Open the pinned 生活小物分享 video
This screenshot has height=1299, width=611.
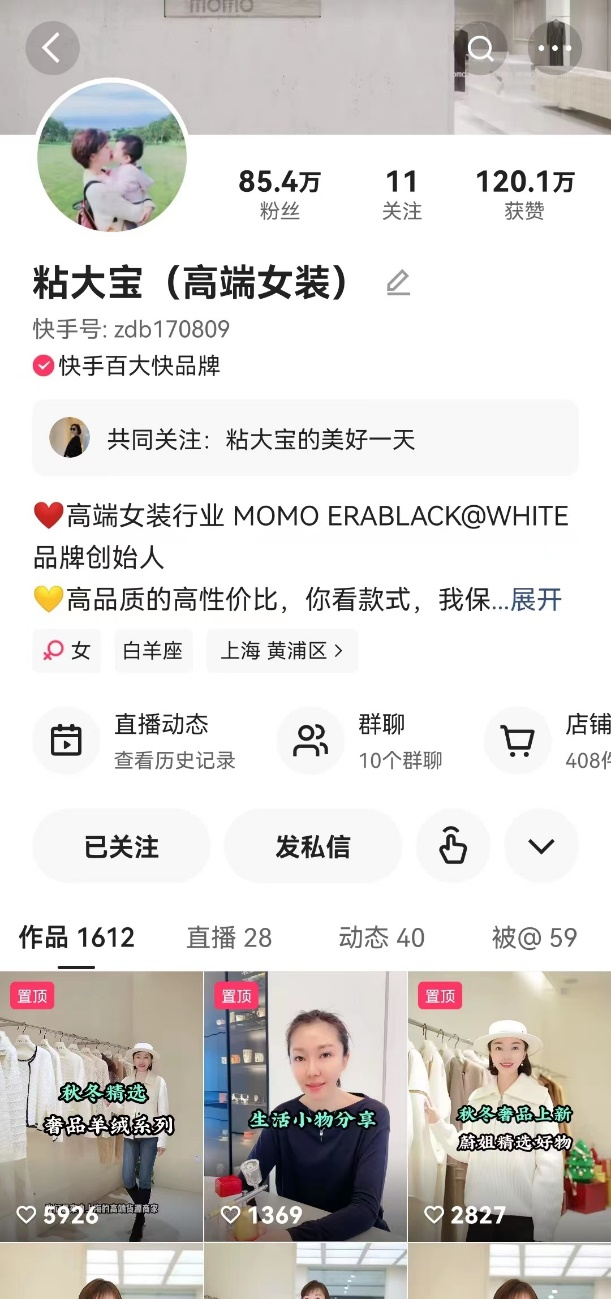pos(305,1105)
